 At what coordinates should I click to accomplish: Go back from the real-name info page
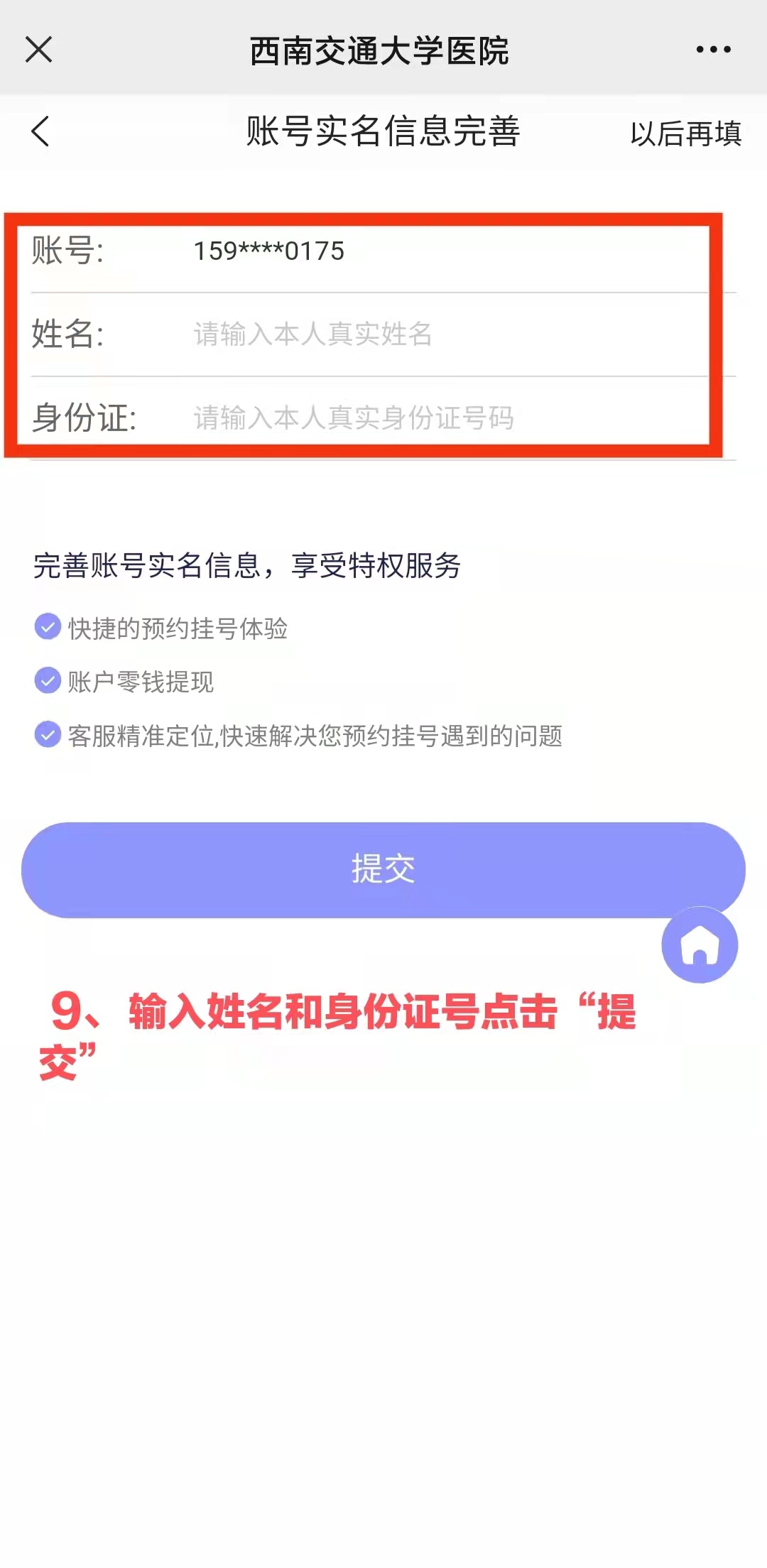click(40, 132)
